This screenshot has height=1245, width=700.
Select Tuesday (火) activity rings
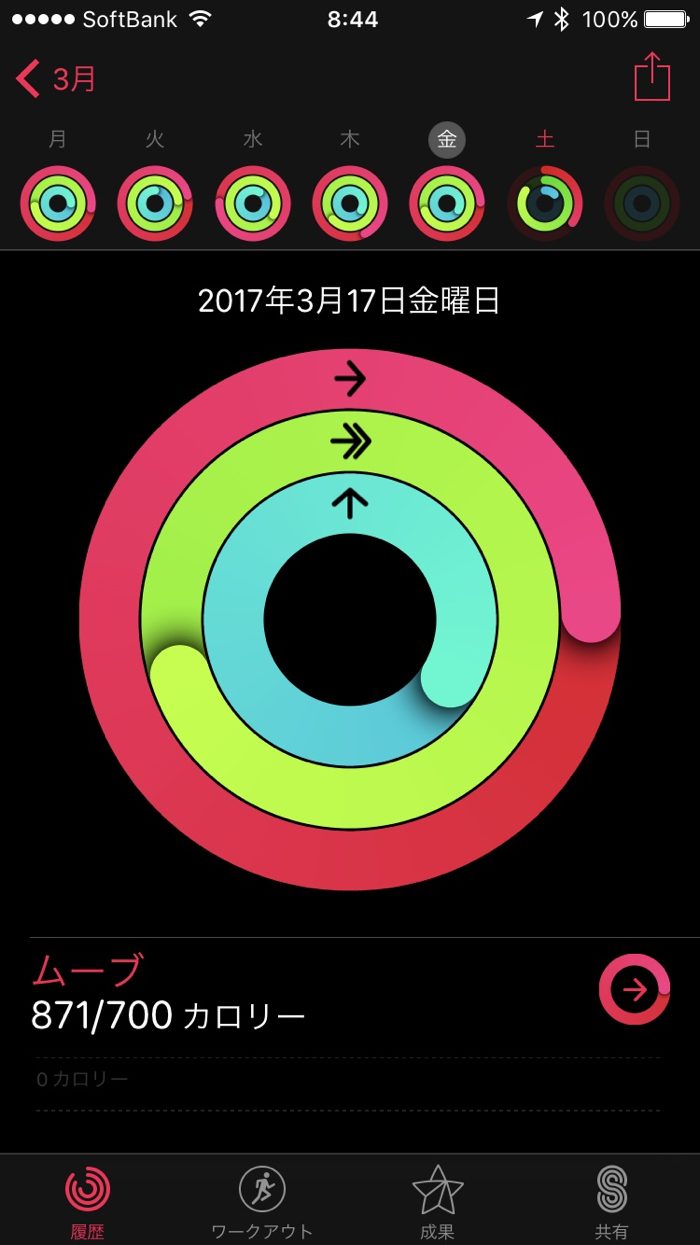tap(155, 203)
